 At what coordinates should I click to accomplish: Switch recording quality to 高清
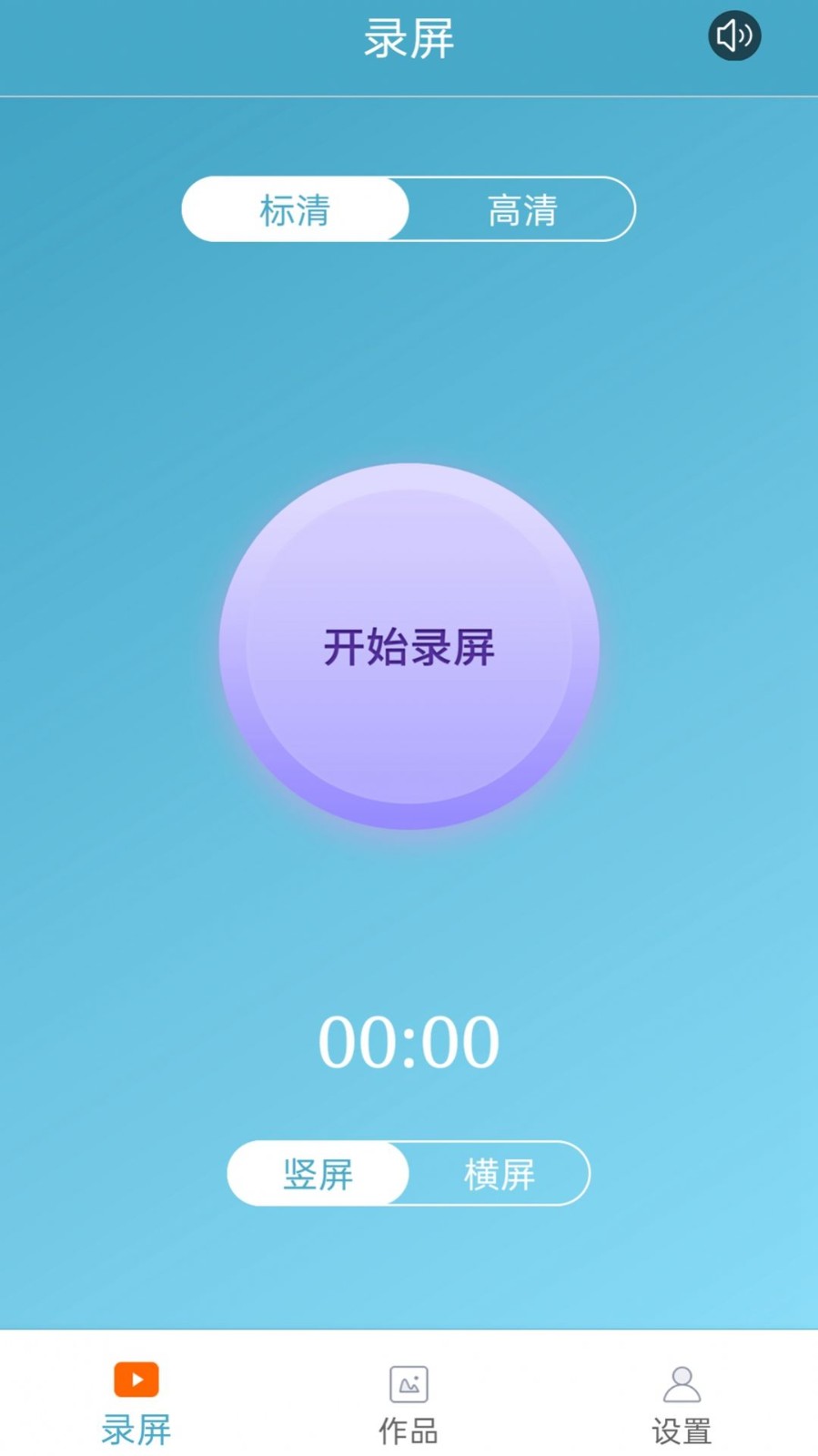pos(521,209)
